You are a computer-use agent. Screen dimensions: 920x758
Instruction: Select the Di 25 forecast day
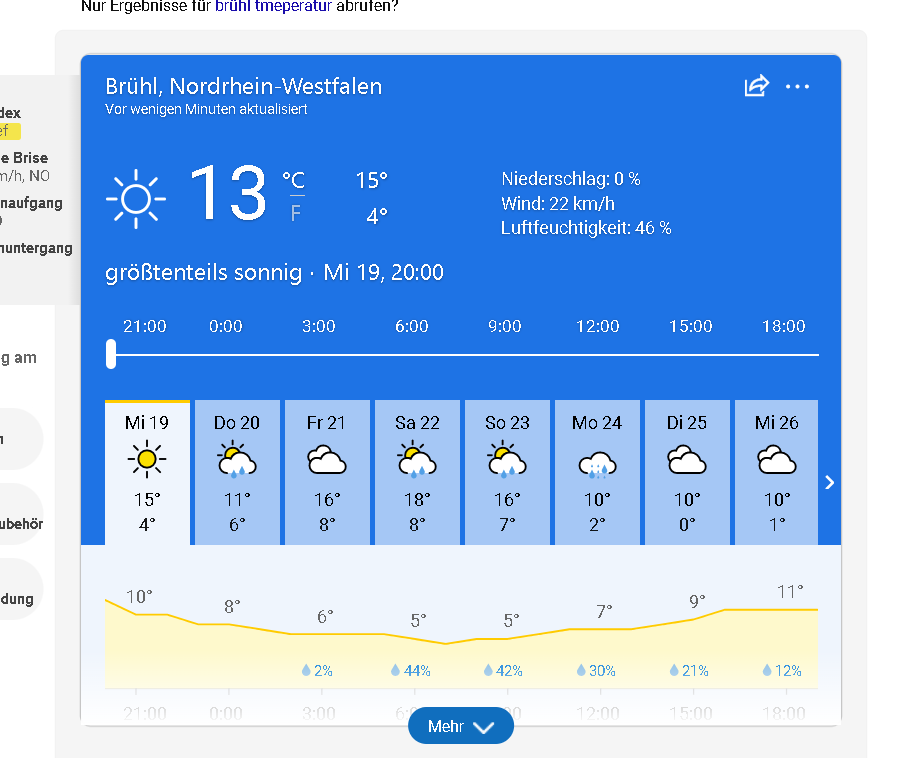pos(687,472)
